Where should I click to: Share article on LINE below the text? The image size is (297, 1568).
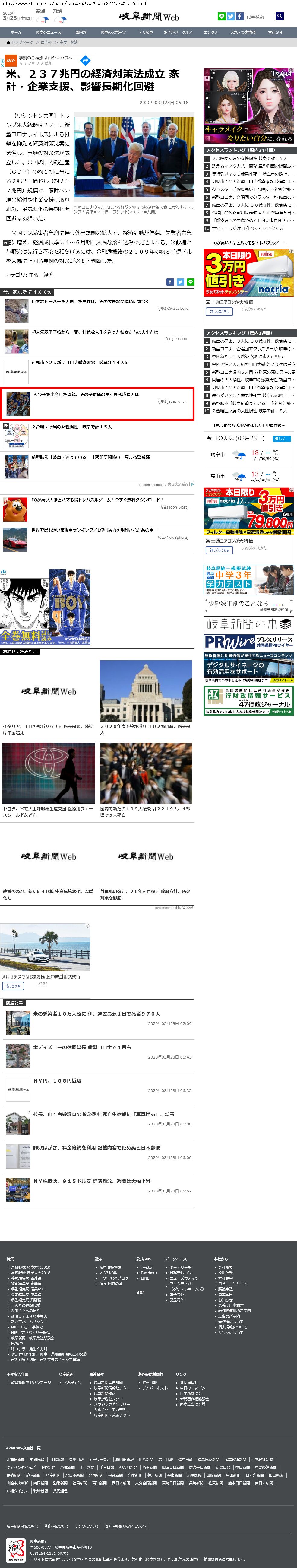[x=191, y=282]
